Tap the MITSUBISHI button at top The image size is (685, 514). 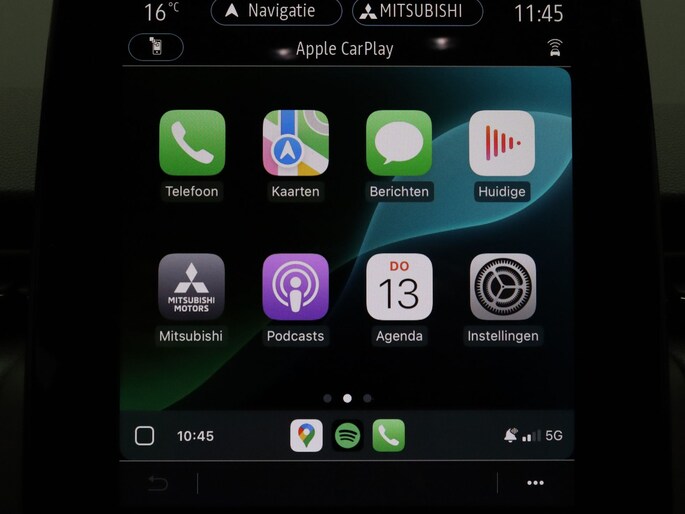(x=417, y=12)
